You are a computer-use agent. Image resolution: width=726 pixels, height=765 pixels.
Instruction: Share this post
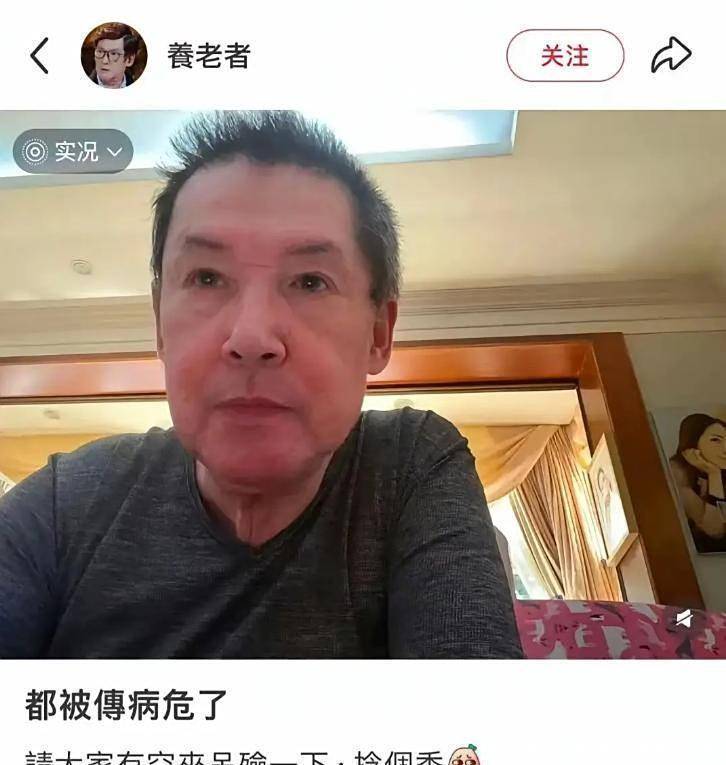671,55
